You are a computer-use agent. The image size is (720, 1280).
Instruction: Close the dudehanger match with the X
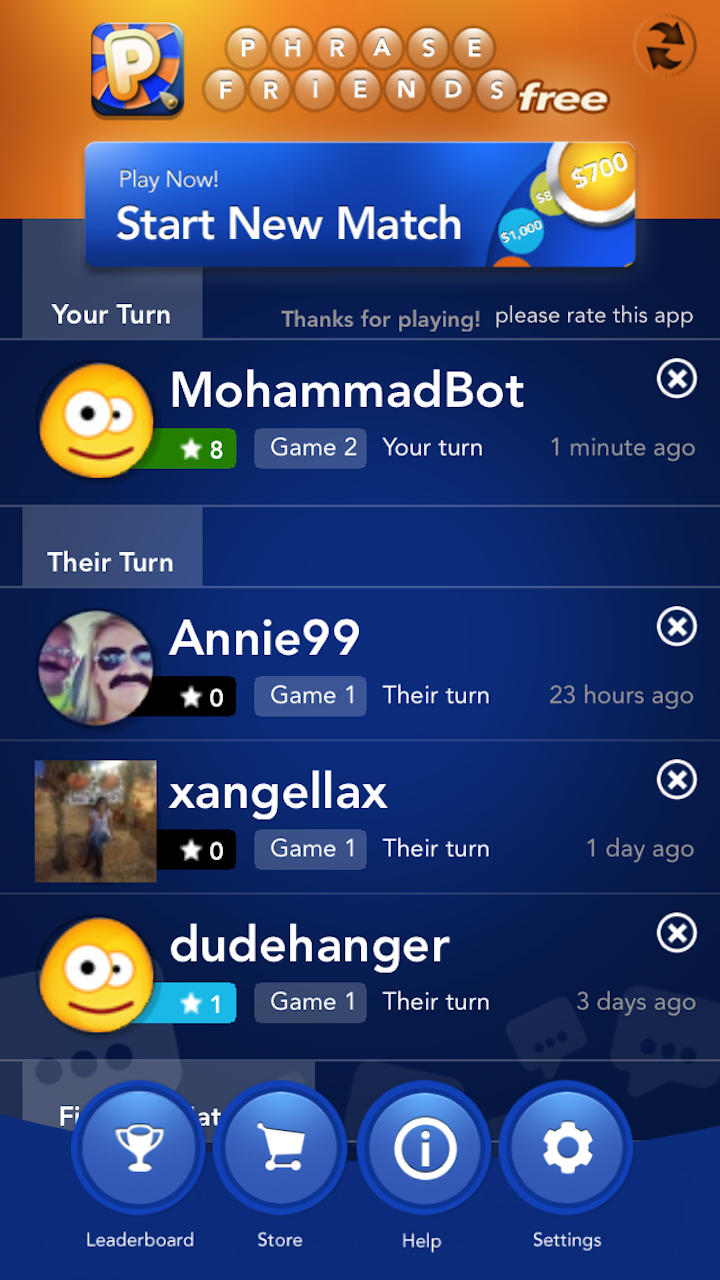(x=676, y=933)
